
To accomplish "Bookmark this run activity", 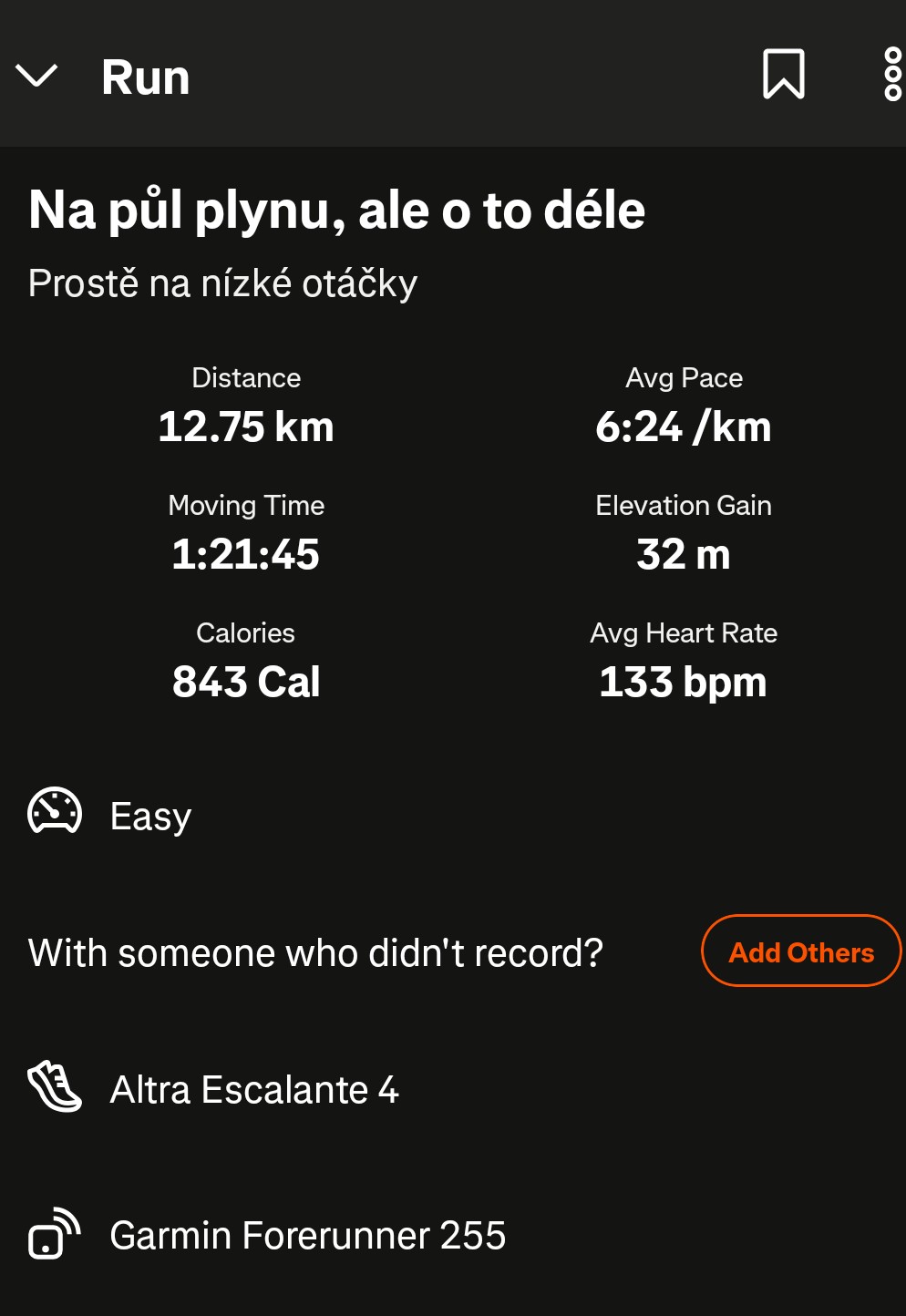I will pyautogui.click(x=783, y=75).
